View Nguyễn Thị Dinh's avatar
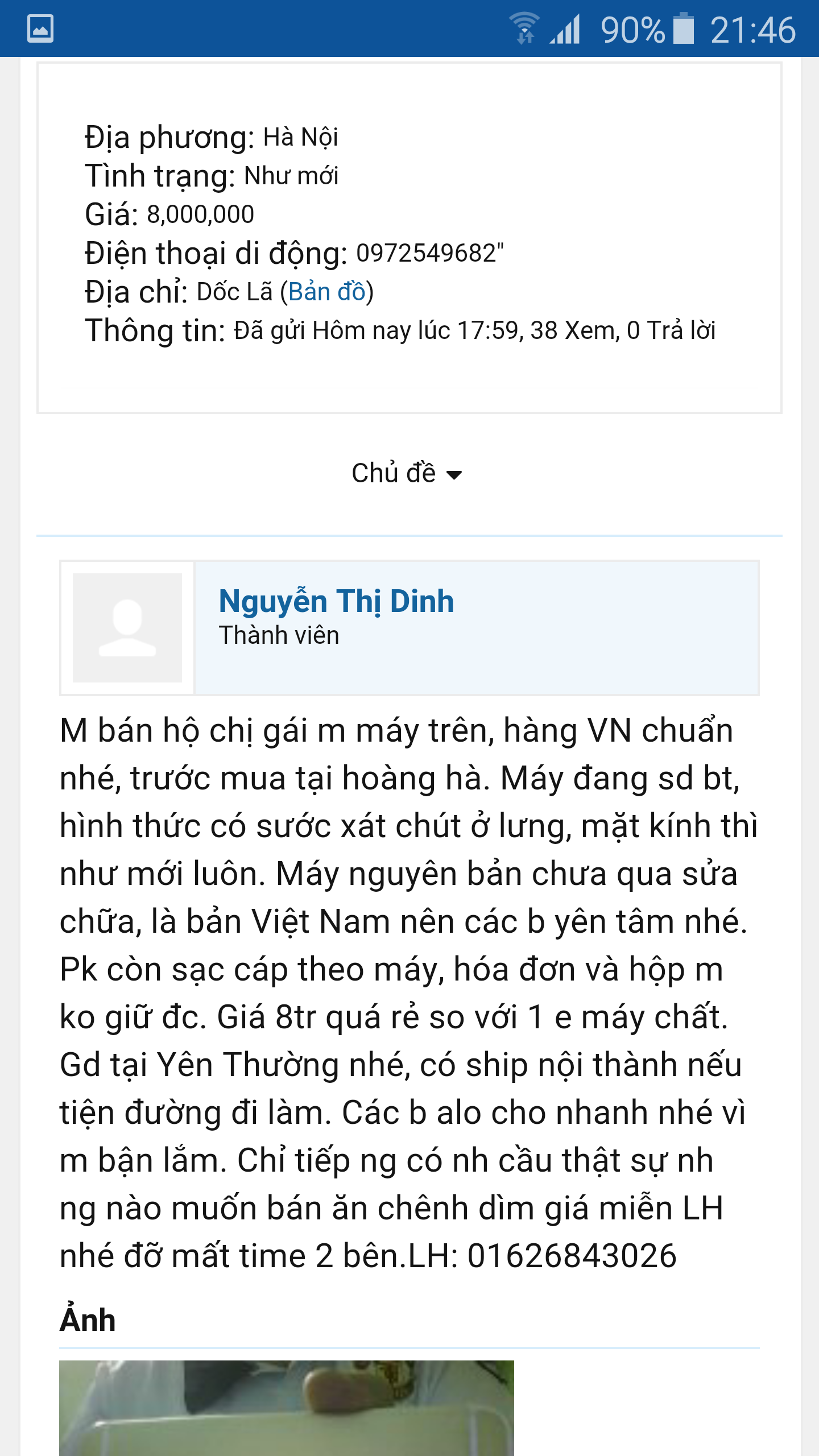This screenshot has width=819, height=1456. (x=127, y=628)
